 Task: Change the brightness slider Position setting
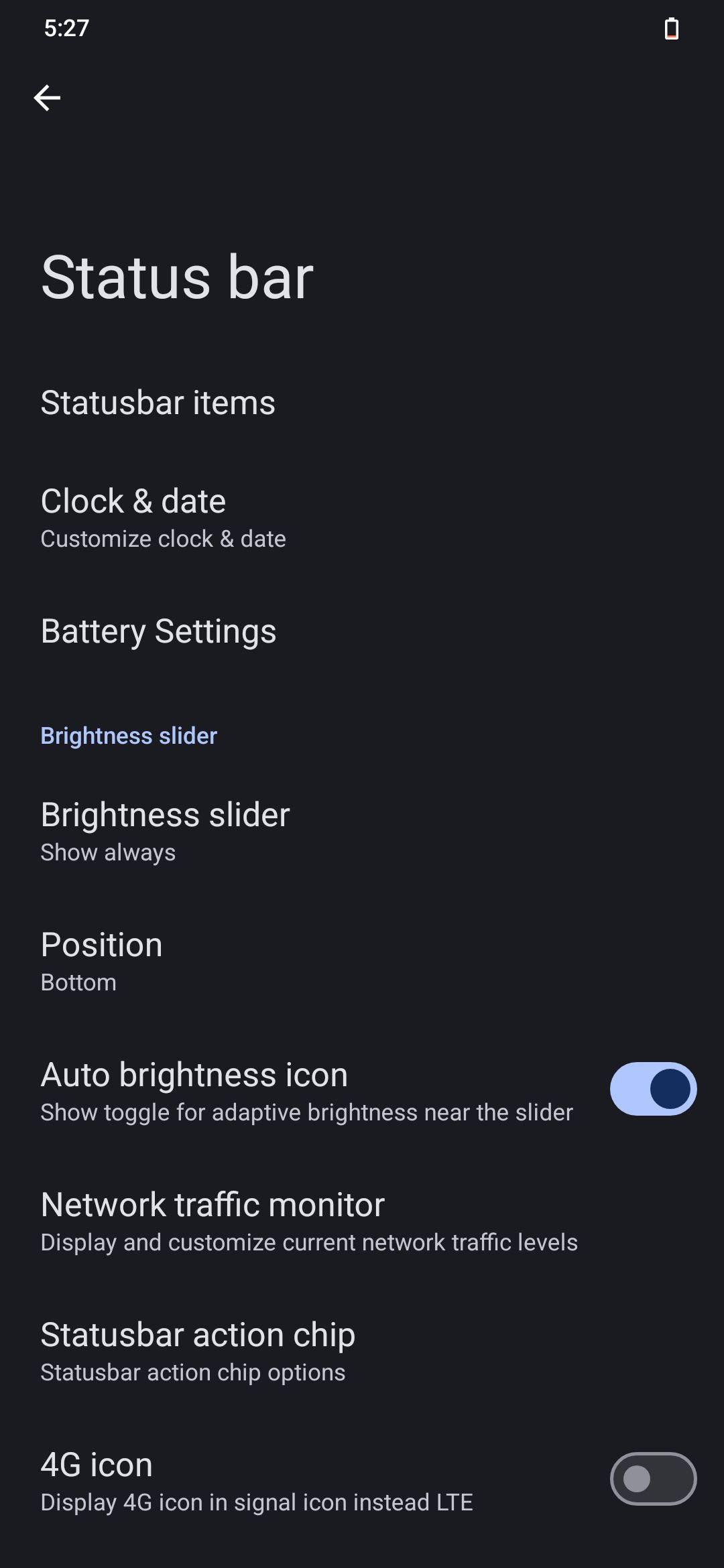tap(362, 961)
